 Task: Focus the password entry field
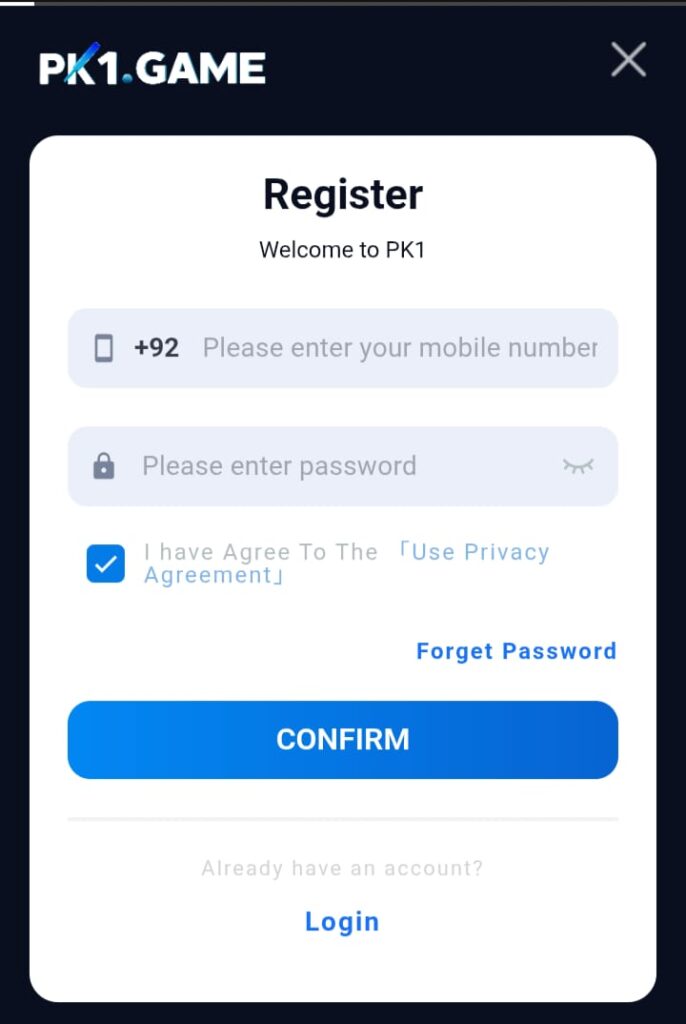pos(340,466)
